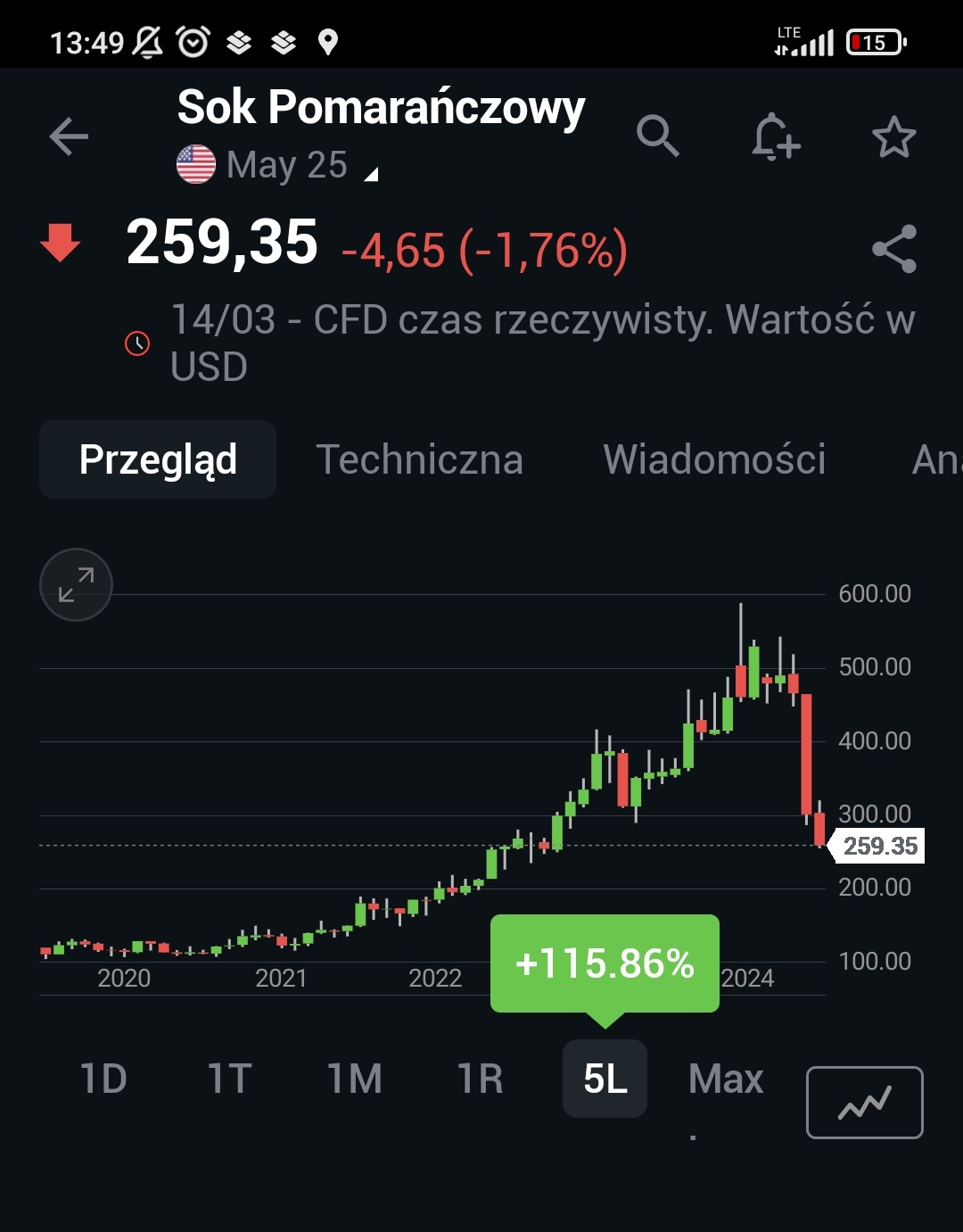
Task: View the Max chart history
Action: [x=726, y=1079]
